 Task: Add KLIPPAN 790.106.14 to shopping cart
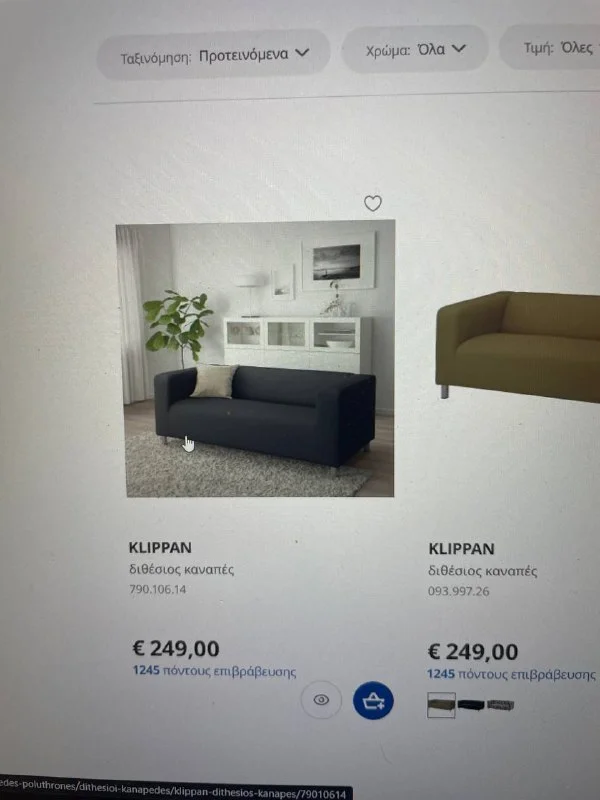[x=374, y=701]
